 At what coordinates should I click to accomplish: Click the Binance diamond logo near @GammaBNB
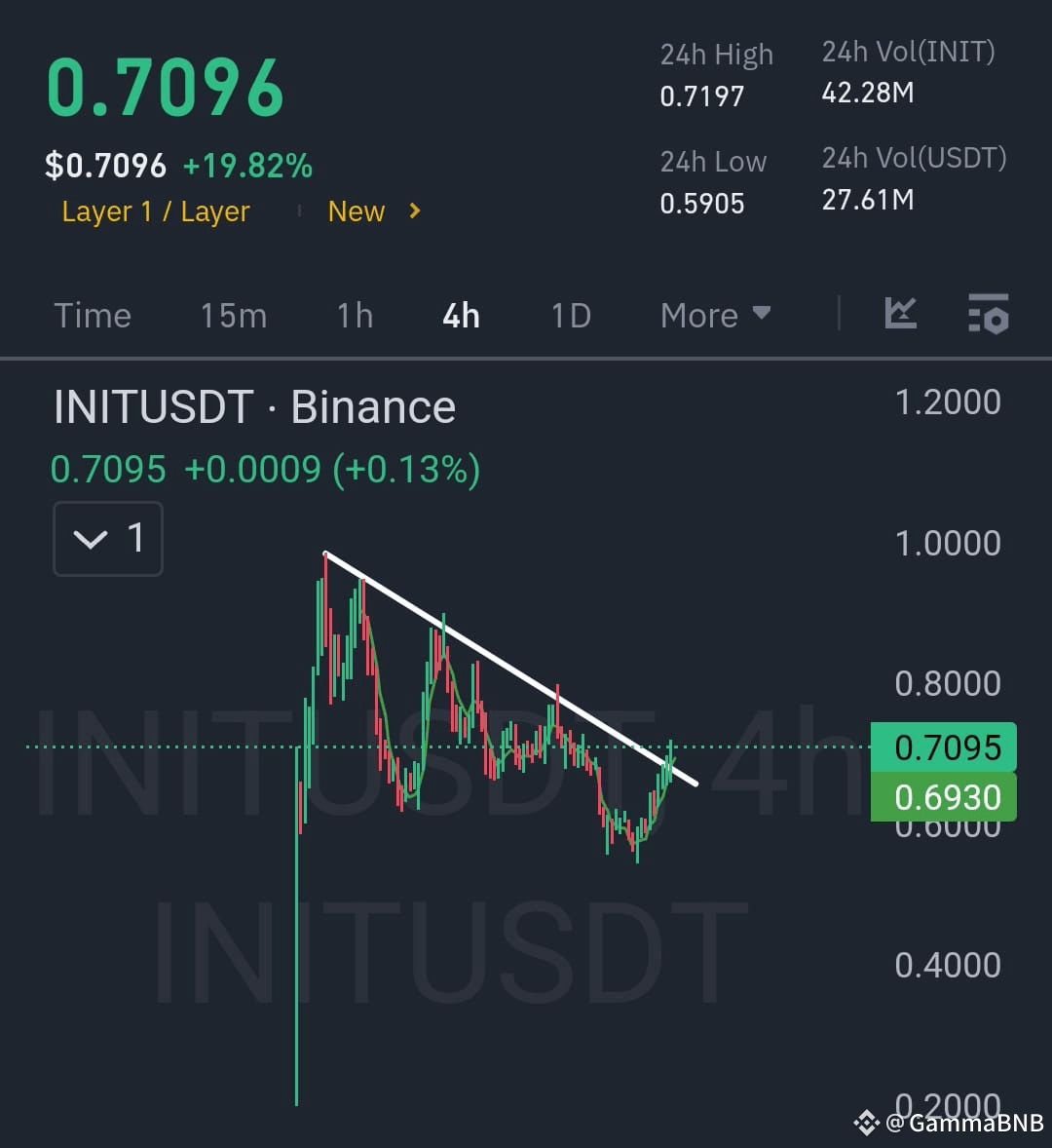point(865,1123)
